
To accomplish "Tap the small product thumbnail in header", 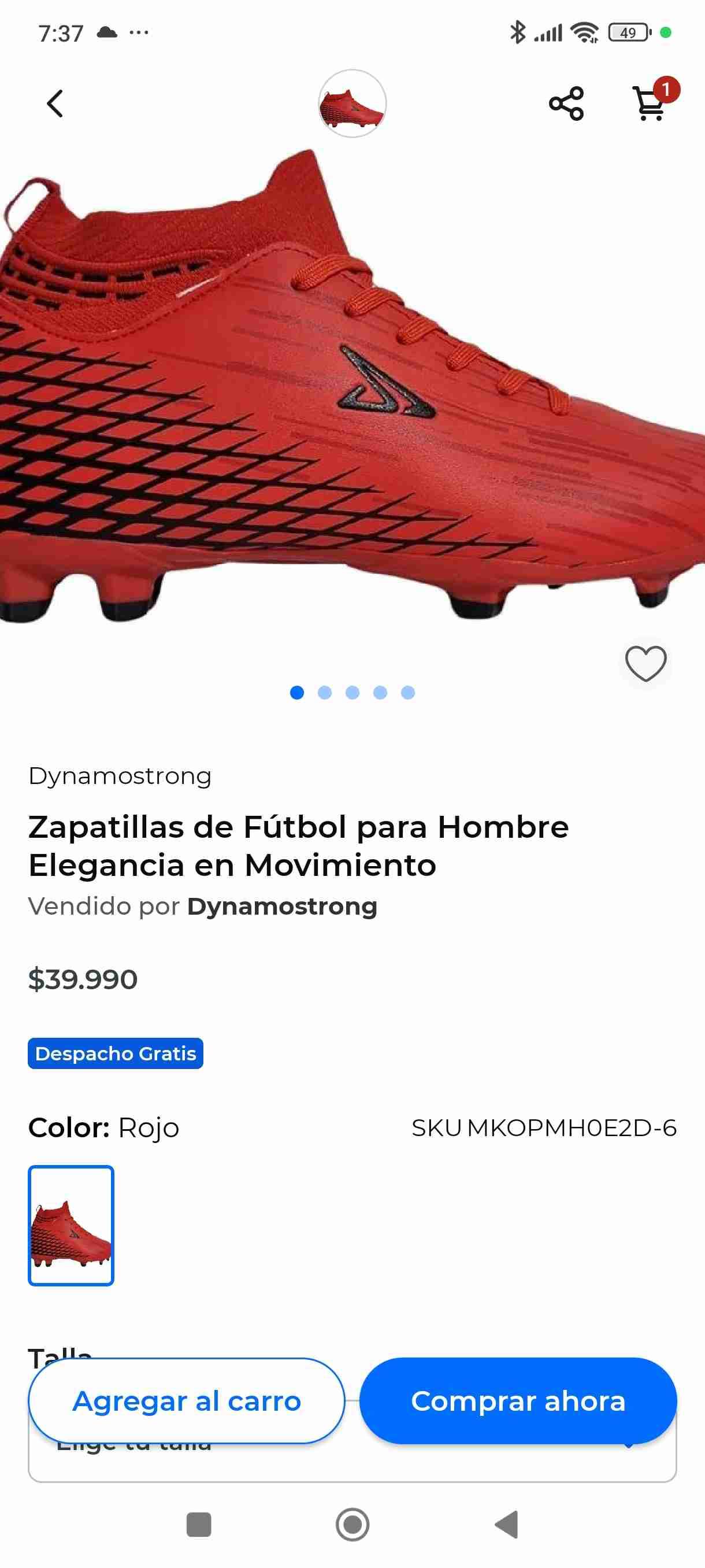I will click(x=352, y=103).
